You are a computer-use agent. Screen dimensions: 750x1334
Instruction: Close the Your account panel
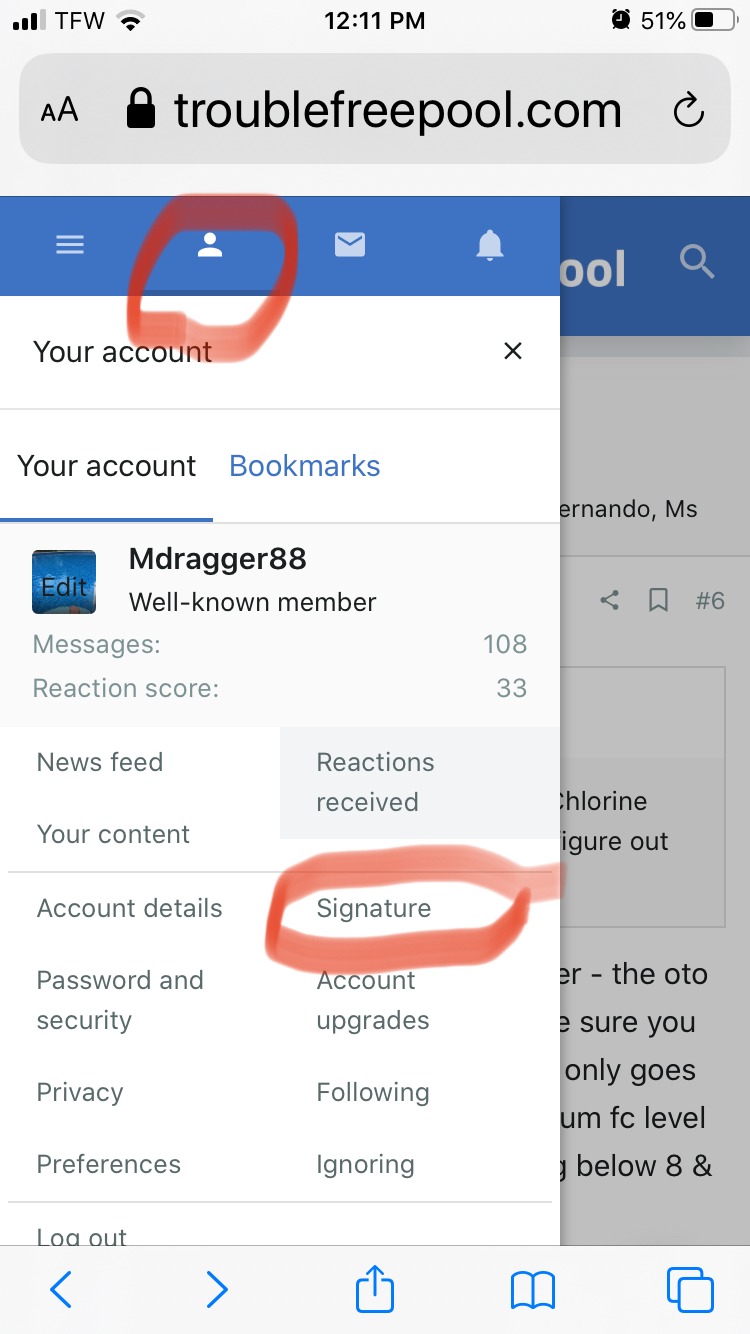pyautogui.click(x=513, y=351)
